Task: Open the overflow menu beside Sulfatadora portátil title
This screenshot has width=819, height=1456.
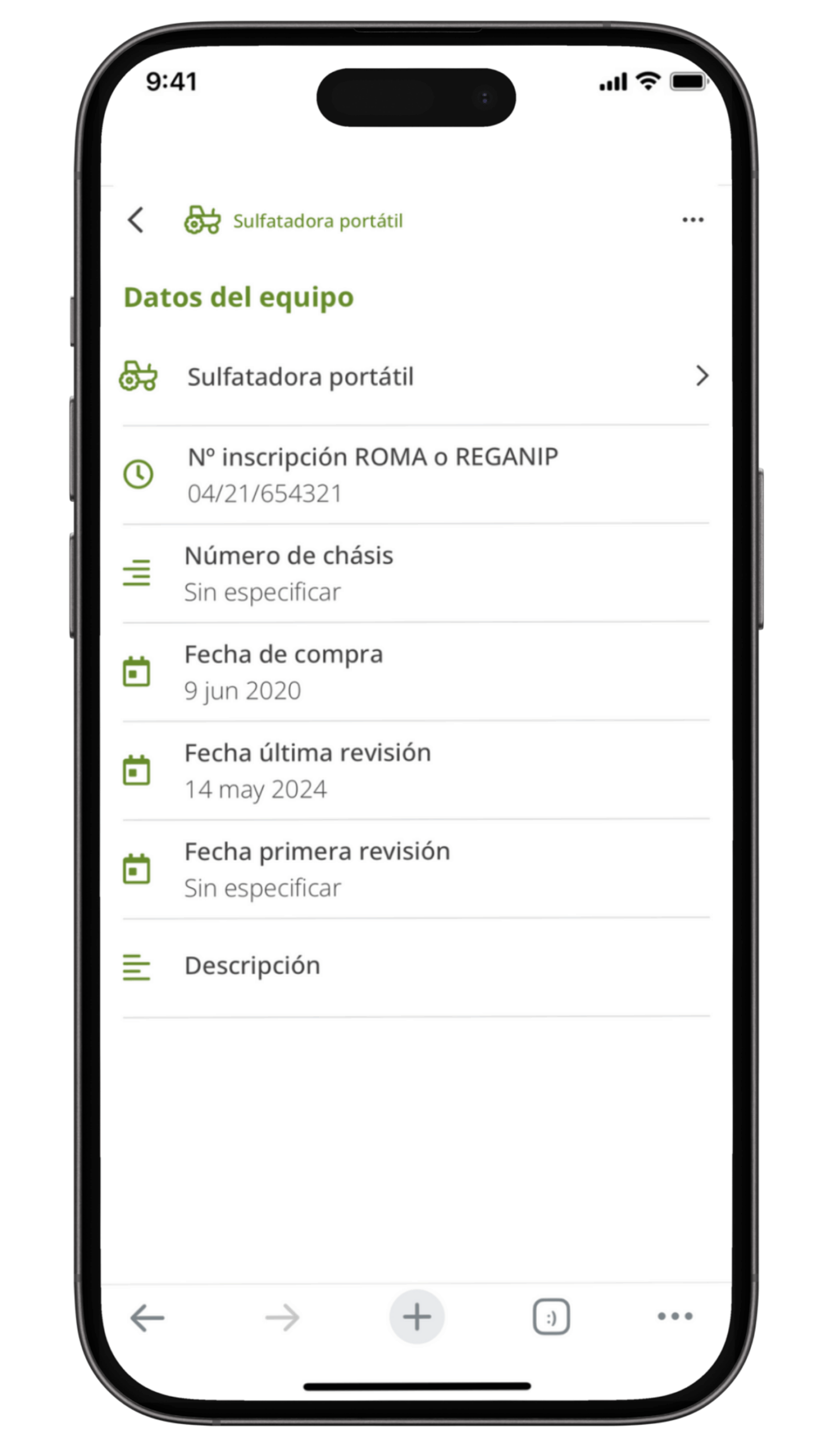Action: pos(692,220)
